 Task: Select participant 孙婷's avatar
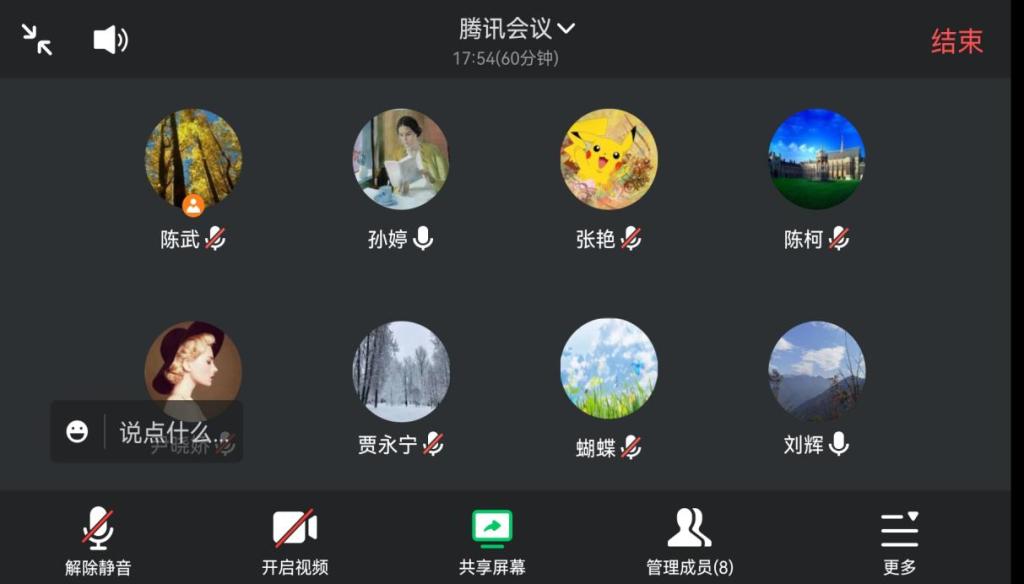tap(401, 159)
